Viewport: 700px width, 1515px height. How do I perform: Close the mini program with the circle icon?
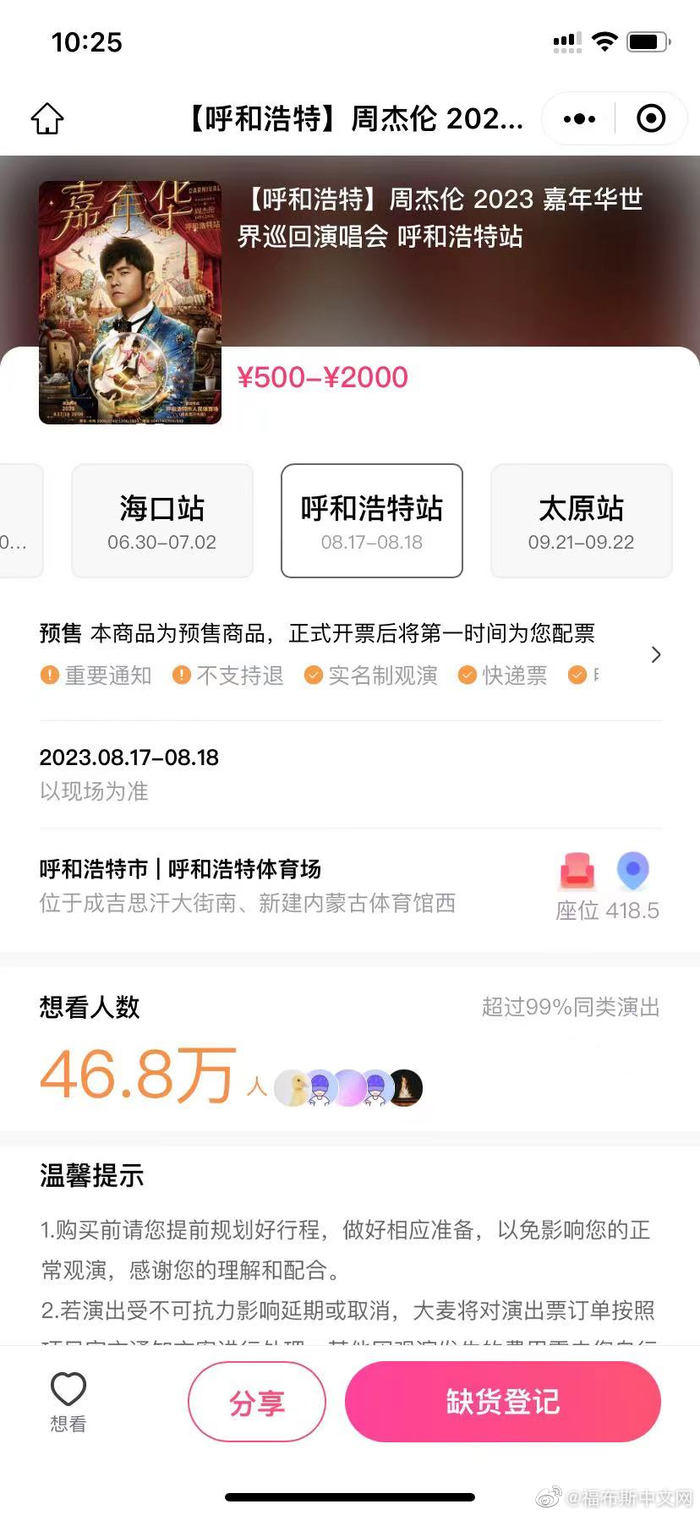coord(651,119)
